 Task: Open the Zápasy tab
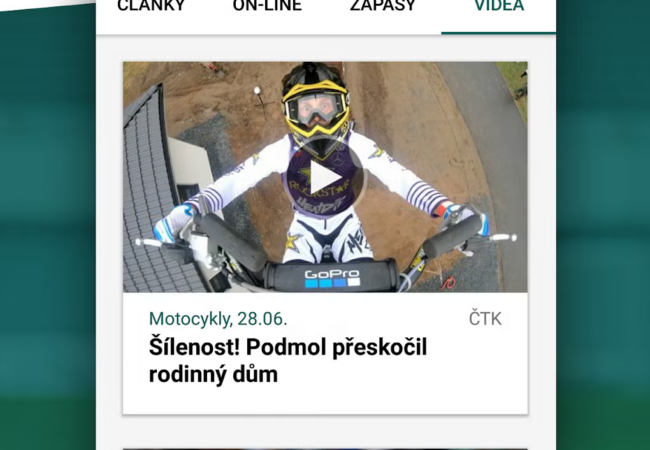tap(384, 8)
